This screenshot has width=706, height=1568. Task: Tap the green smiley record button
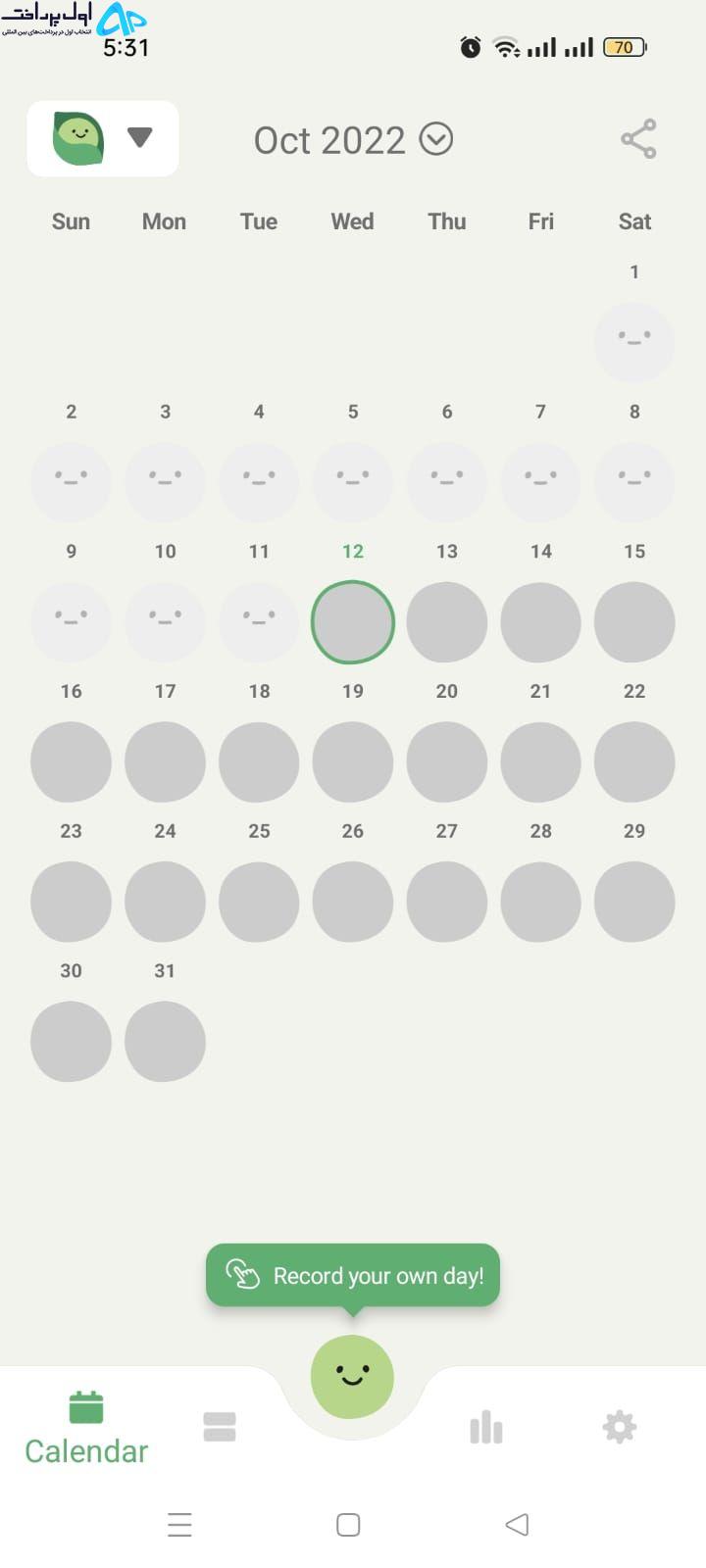352,1377
